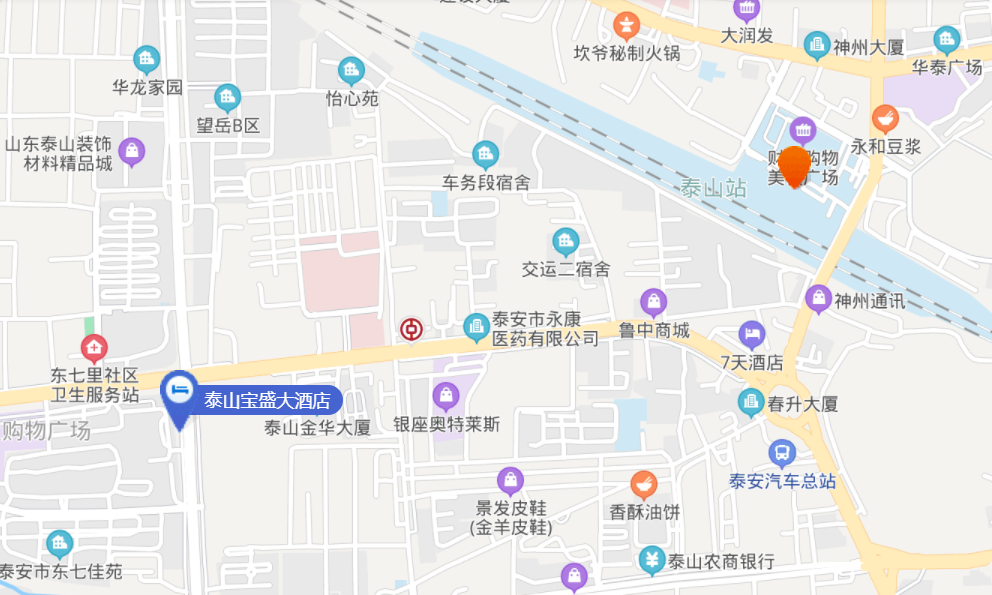The width and height of the screenshot is (992, 595).
Task: Select the 香酥油饼 restaurant marker
Action: 645,485
